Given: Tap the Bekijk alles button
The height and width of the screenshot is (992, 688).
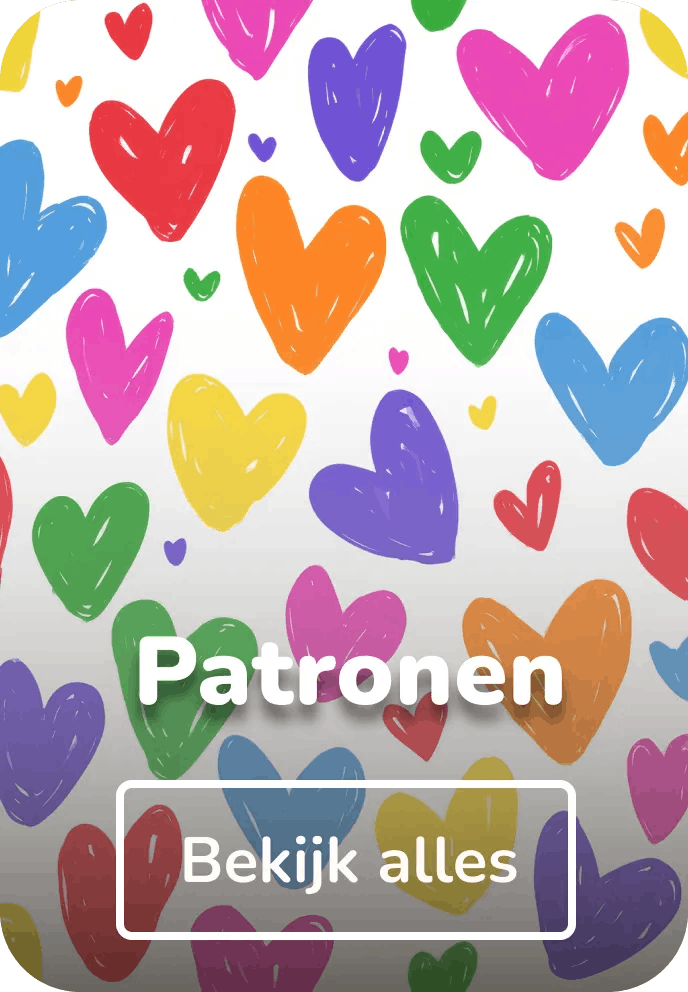Looking at the screenshot, I should point(346,860).
